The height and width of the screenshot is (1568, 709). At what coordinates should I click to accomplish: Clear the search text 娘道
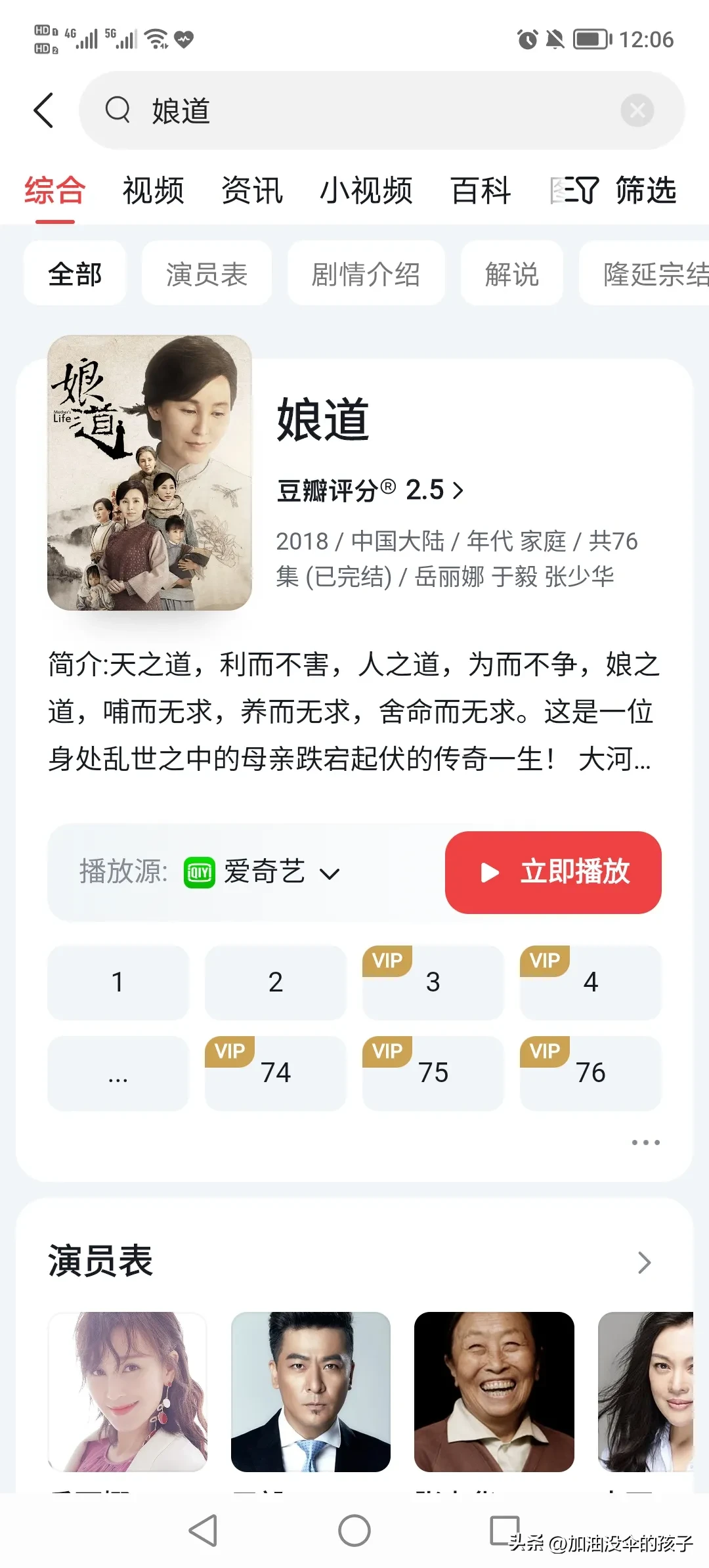tap(637, 110)
